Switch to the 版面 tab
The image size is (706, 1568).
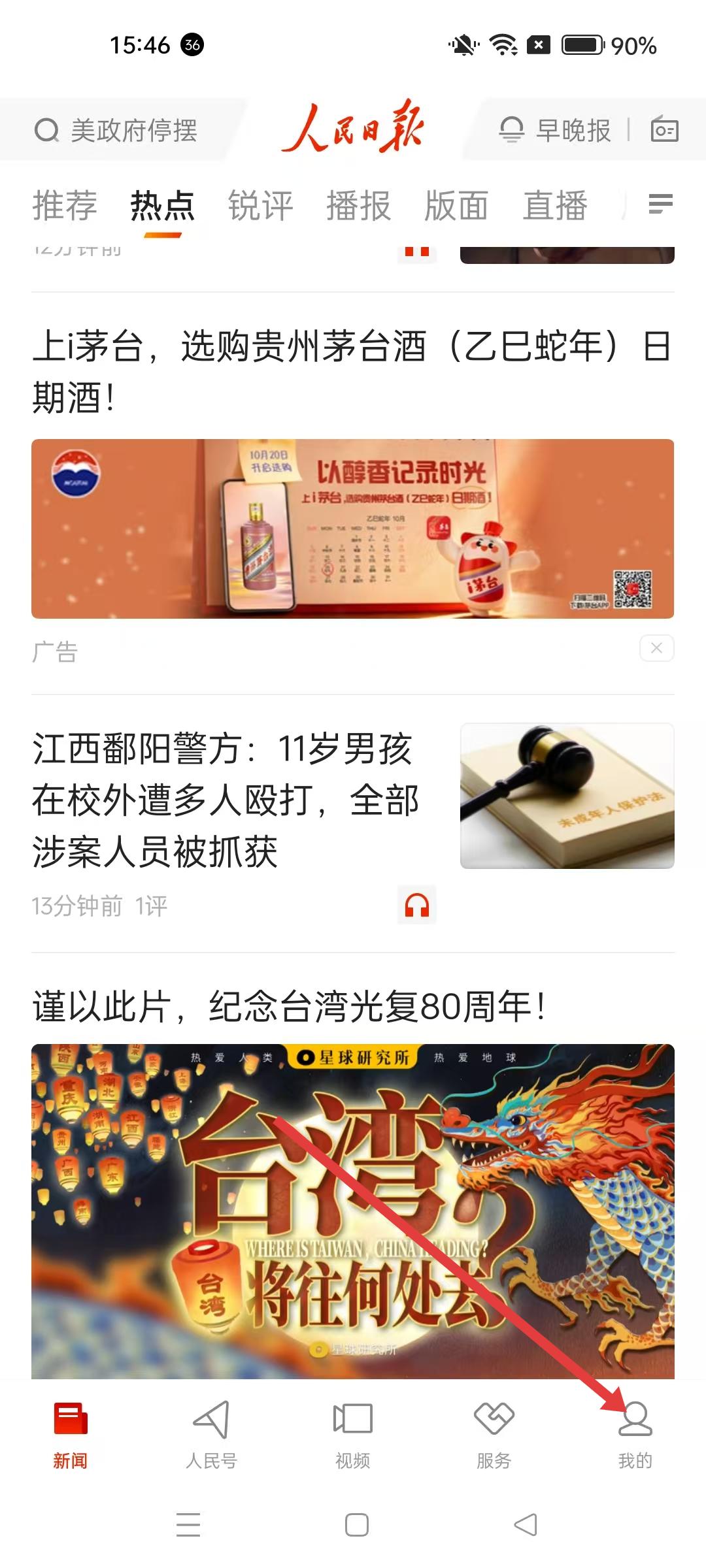point(456,206)
